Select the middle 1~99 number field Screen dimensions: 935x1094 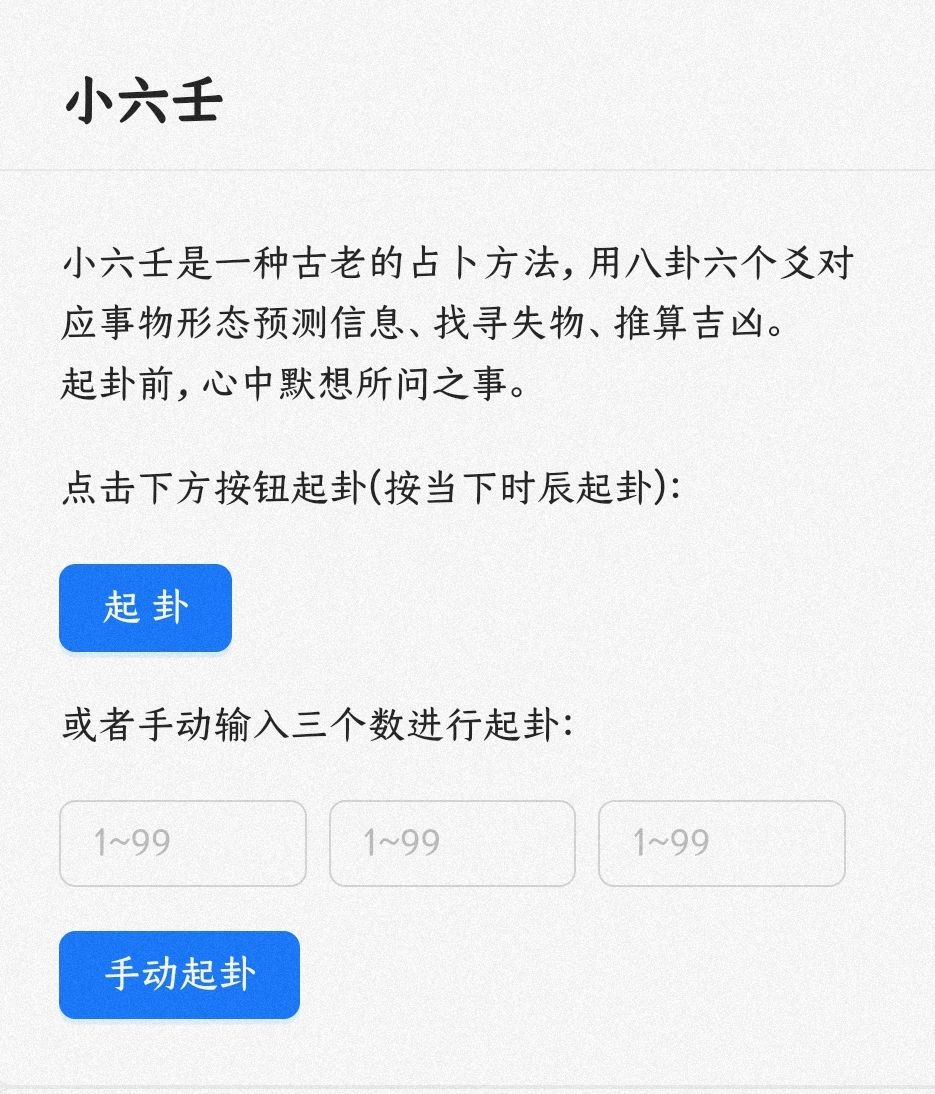tap(452, 843)
